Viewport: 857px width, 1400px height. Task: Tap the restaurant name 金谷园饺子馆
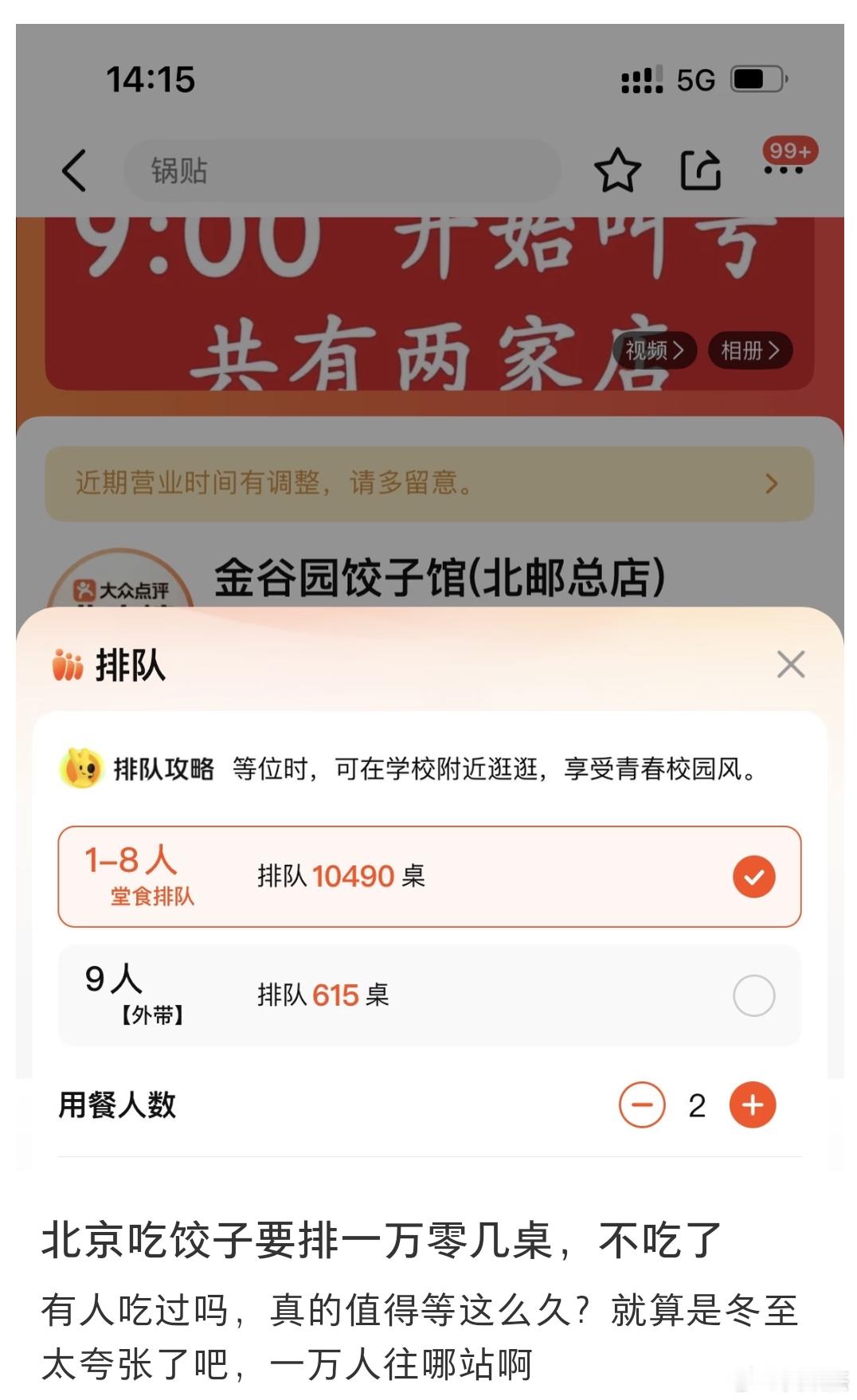click(440, 575)
